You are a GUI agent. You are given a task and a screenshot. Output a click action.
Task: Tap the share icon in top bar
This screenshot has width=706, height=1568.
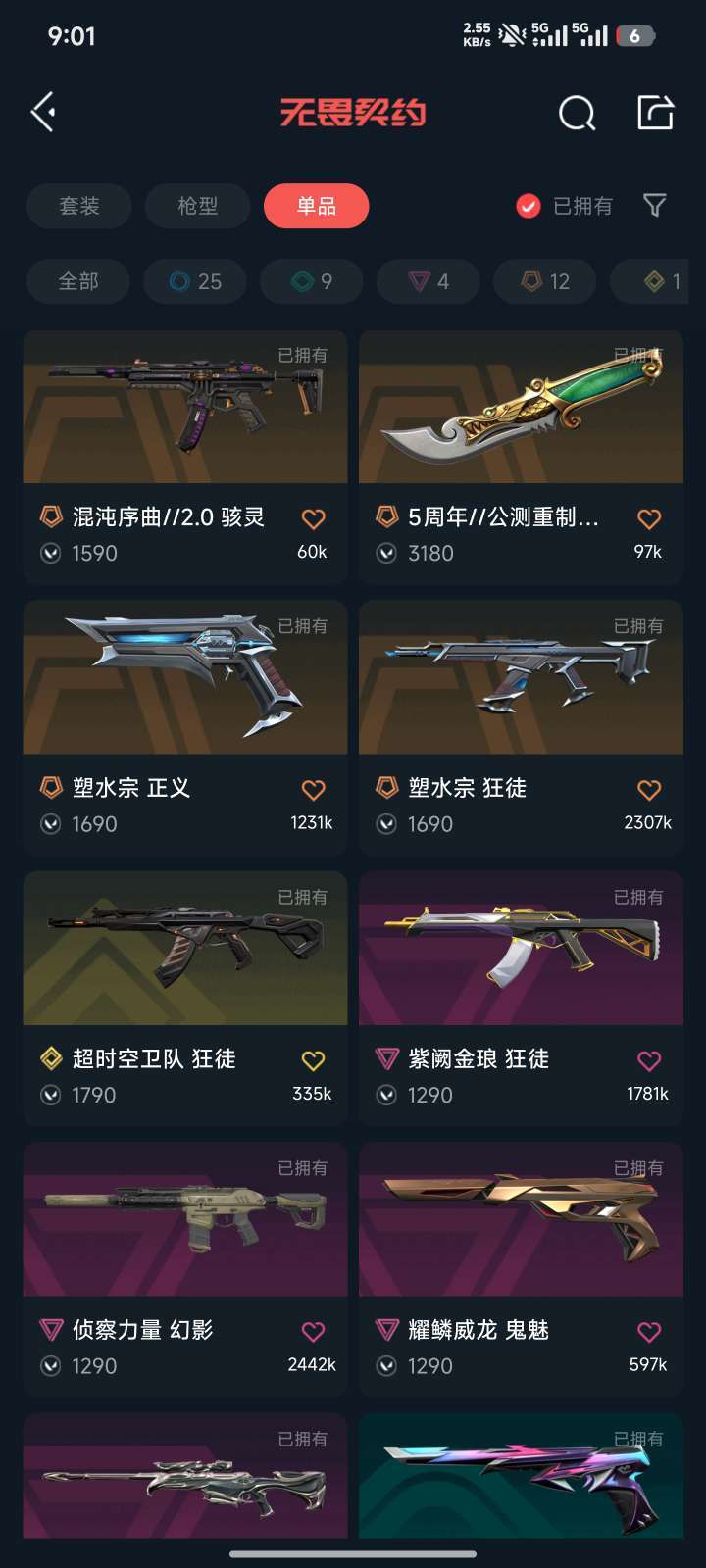[655, 113]
